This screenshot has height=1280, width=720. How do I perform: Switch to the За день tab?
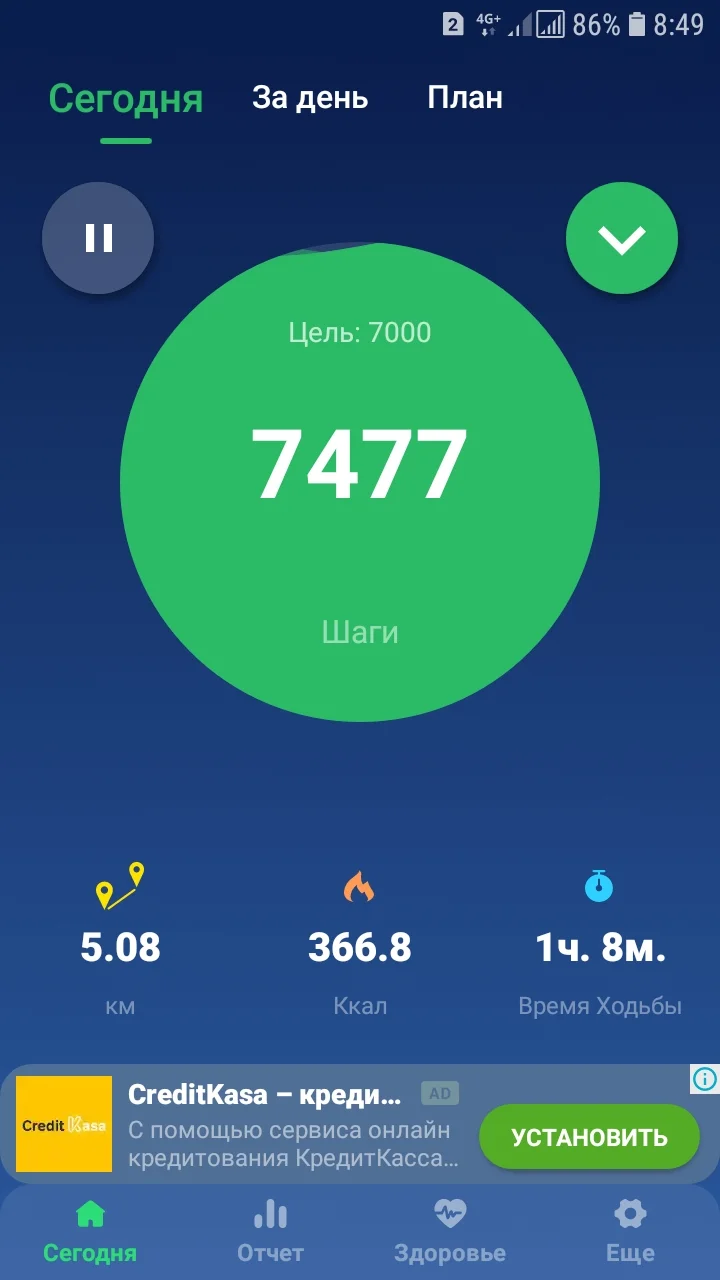click(x=310, y=98)
